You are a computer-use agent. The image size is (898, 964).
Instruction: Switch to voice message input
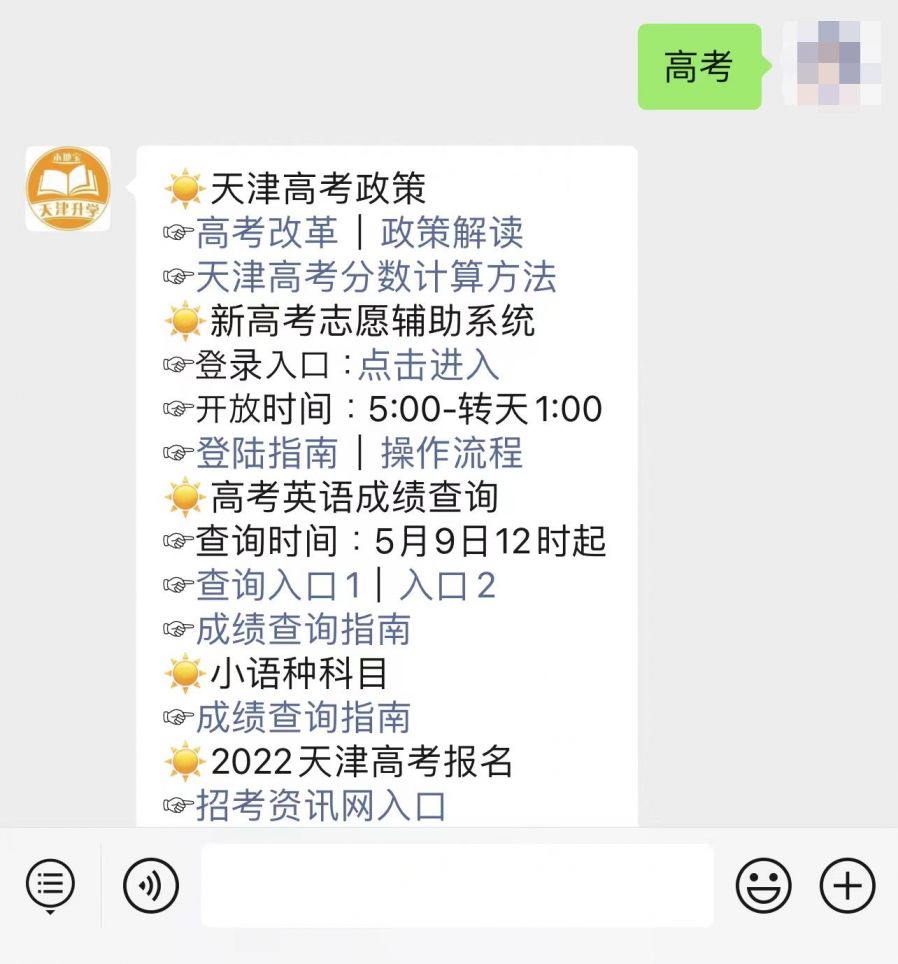(151, 885)
